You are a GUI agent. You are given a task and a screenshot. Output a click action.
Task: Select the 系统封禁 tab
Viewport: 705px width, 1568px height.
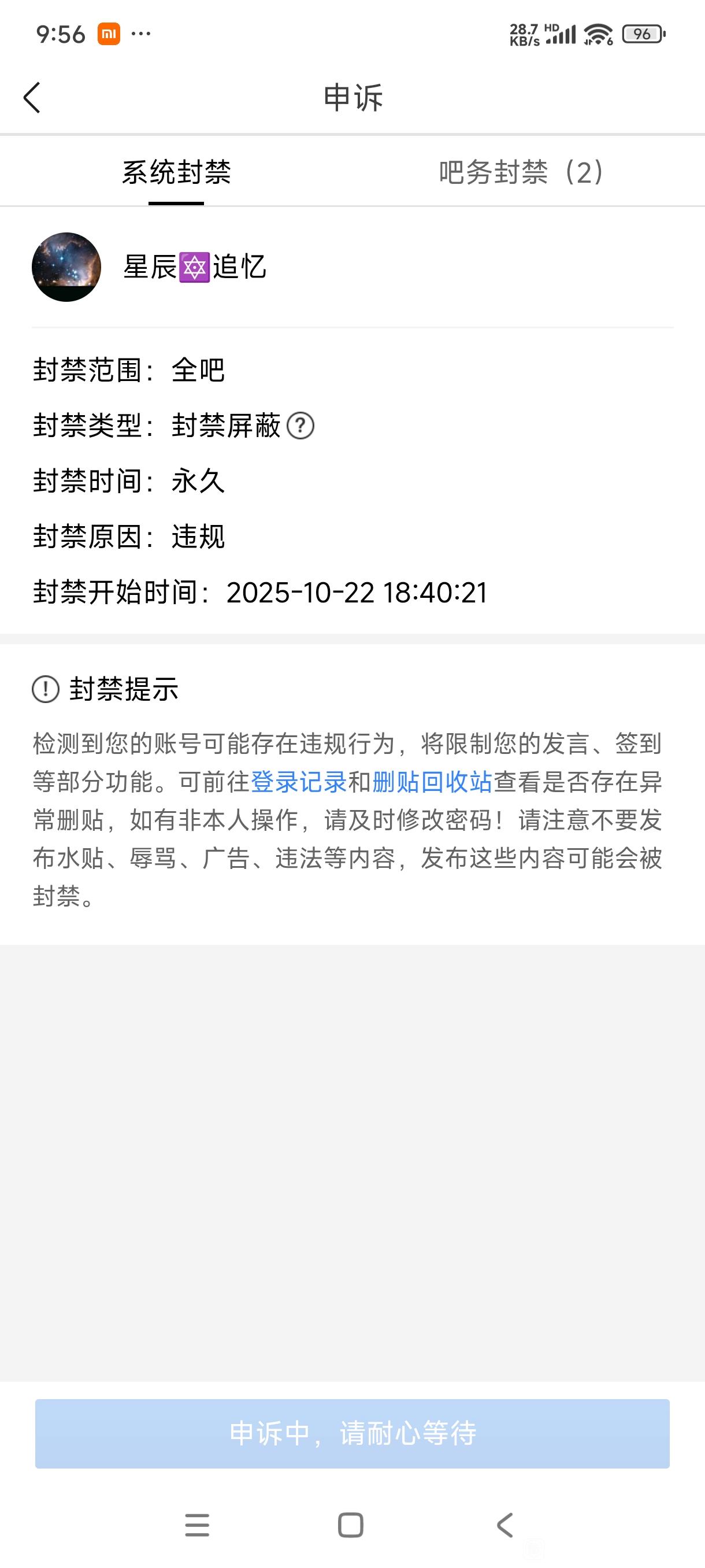click(x=176, y=172)
